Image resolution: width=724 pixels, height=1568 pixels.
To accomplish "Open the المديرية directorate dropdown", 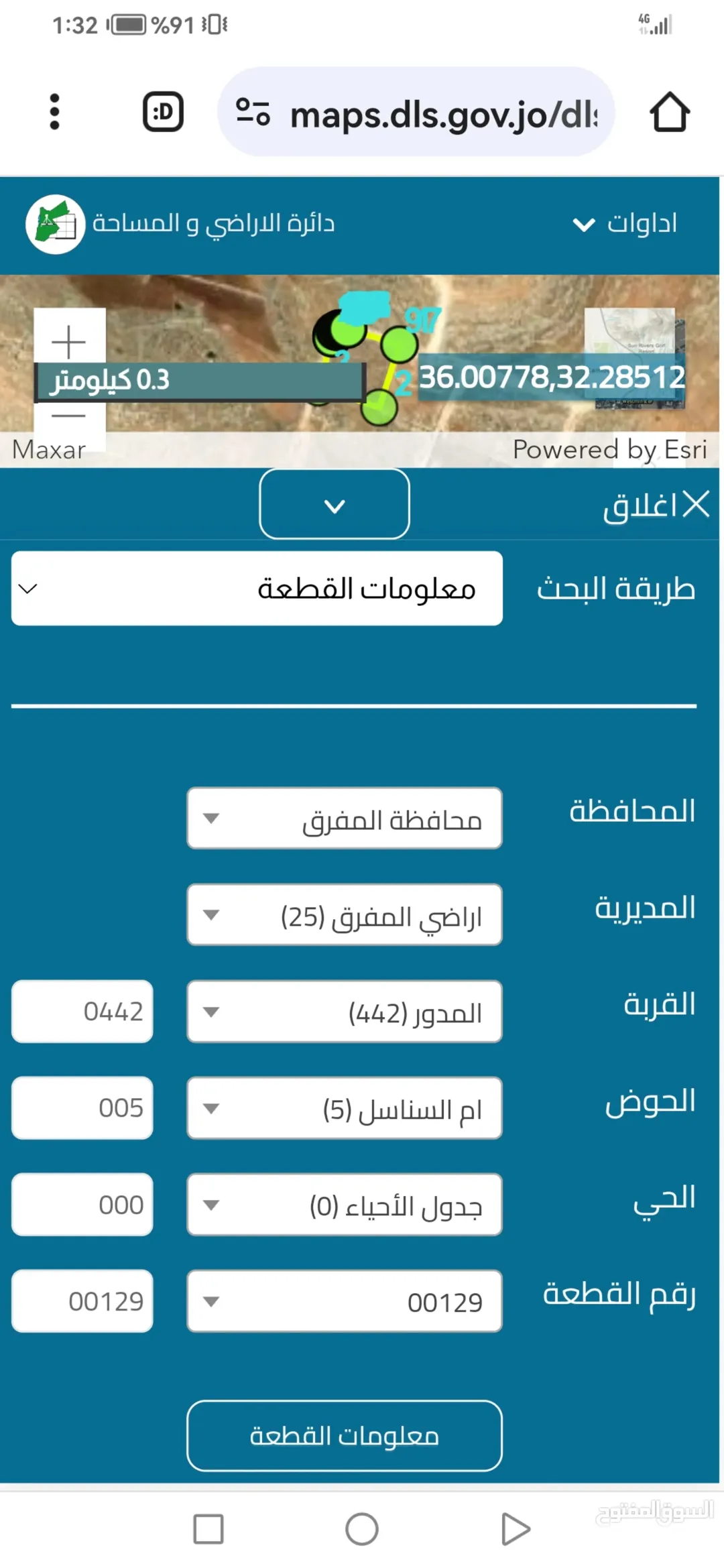I will click(345, 915).
